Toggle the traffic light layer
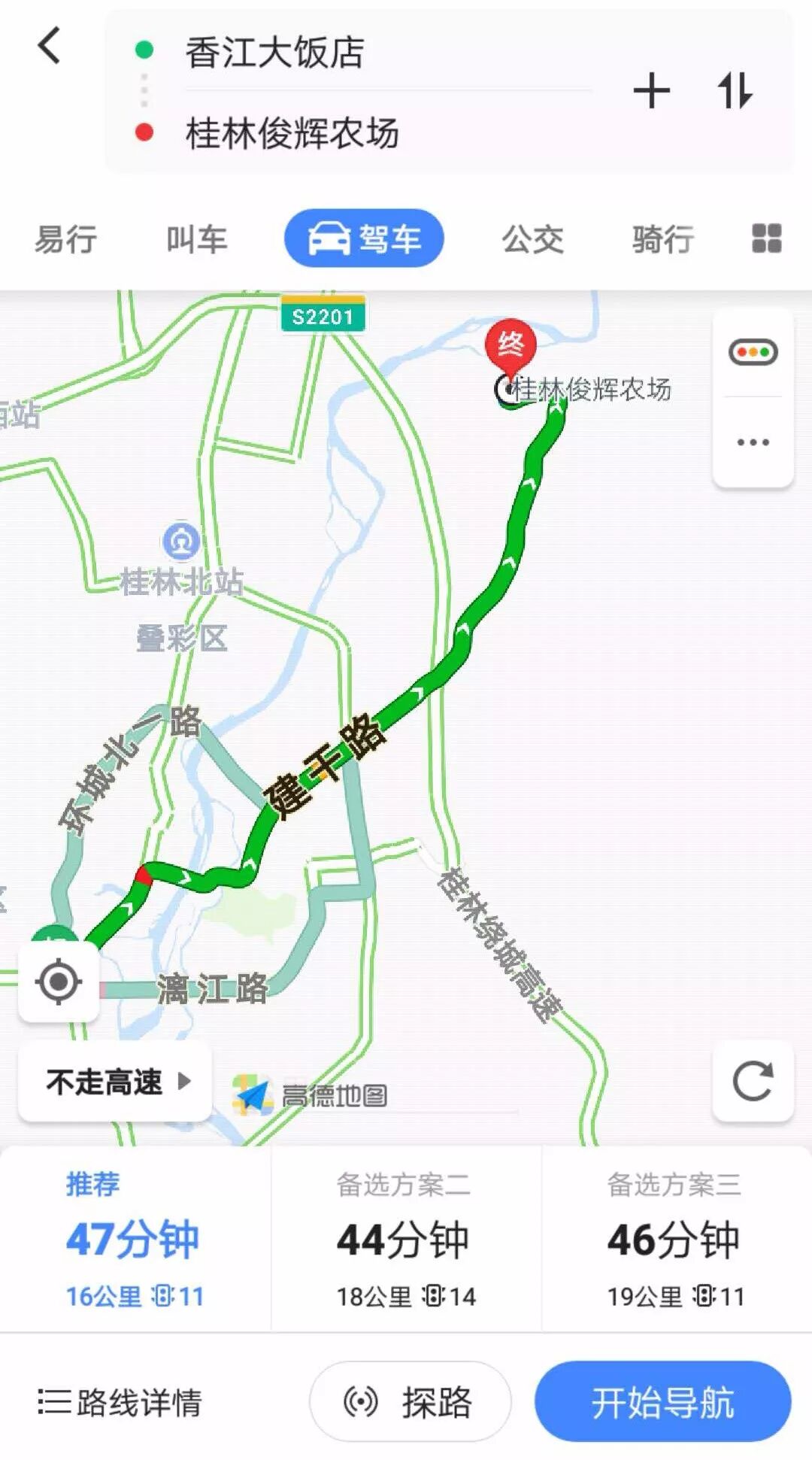Image resolution: width=812 pixels, height=1460 pixels. (x=753, y=352)
